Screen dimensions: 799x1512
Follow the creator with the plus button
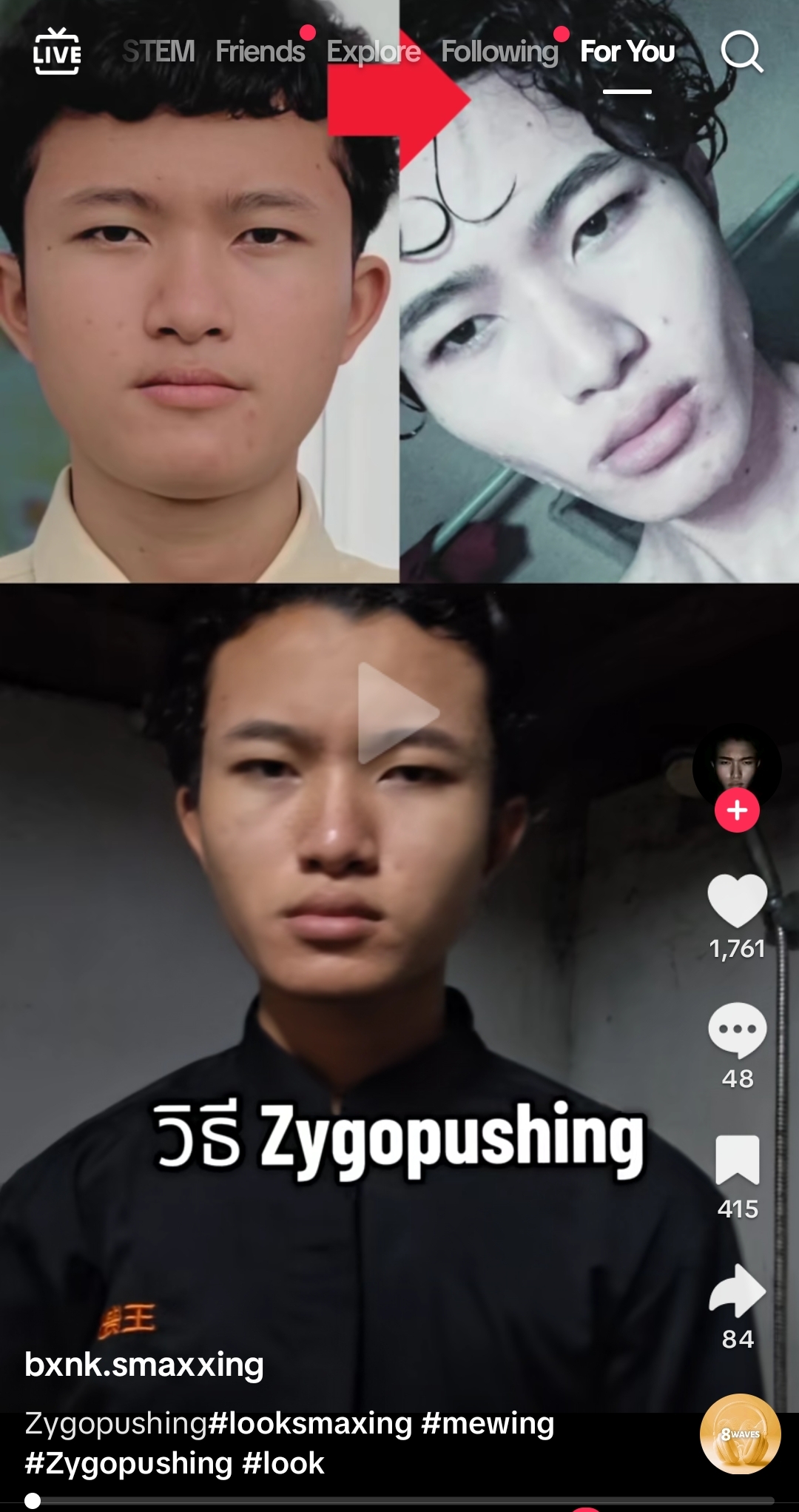point(737,810)
